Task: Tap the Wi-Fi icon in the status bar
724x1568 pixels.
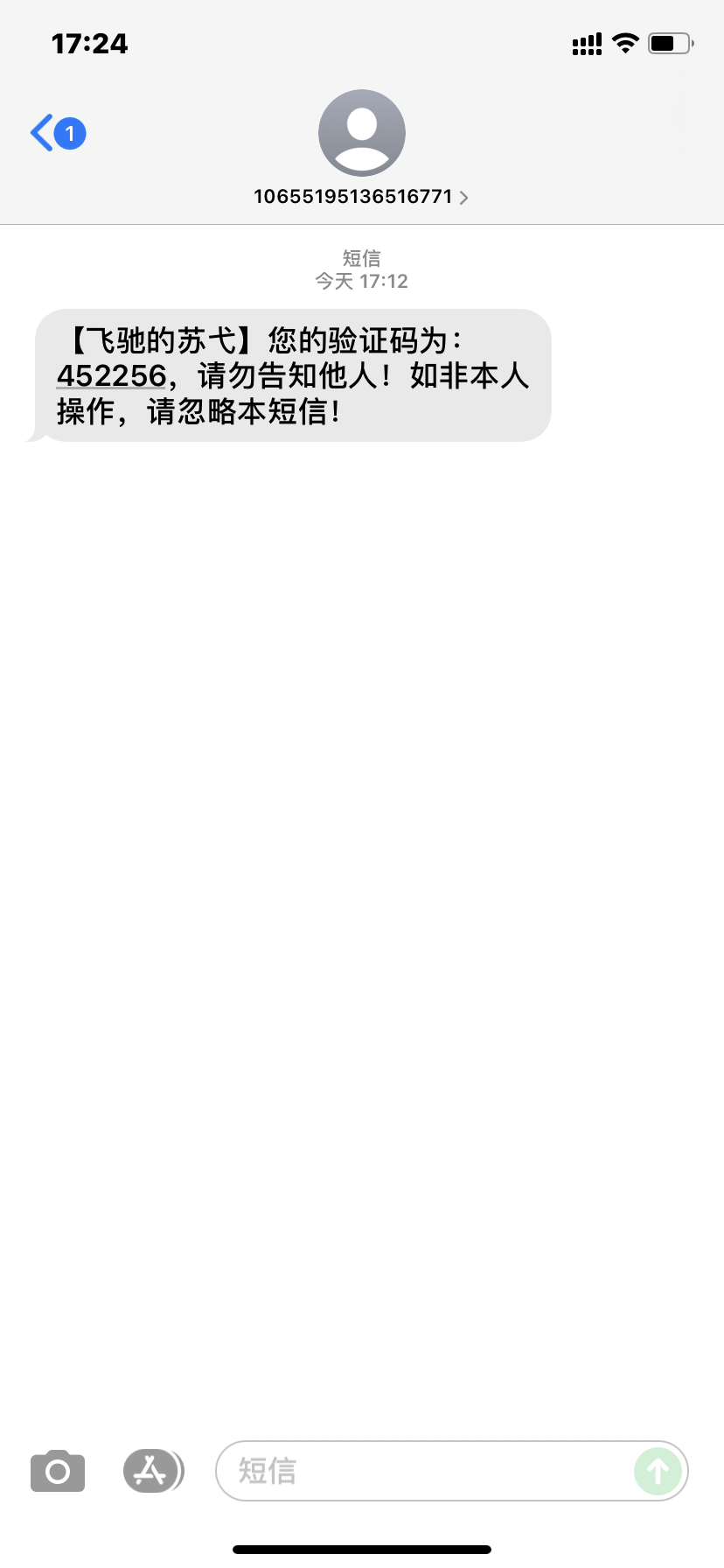Action: click(624, 42)
